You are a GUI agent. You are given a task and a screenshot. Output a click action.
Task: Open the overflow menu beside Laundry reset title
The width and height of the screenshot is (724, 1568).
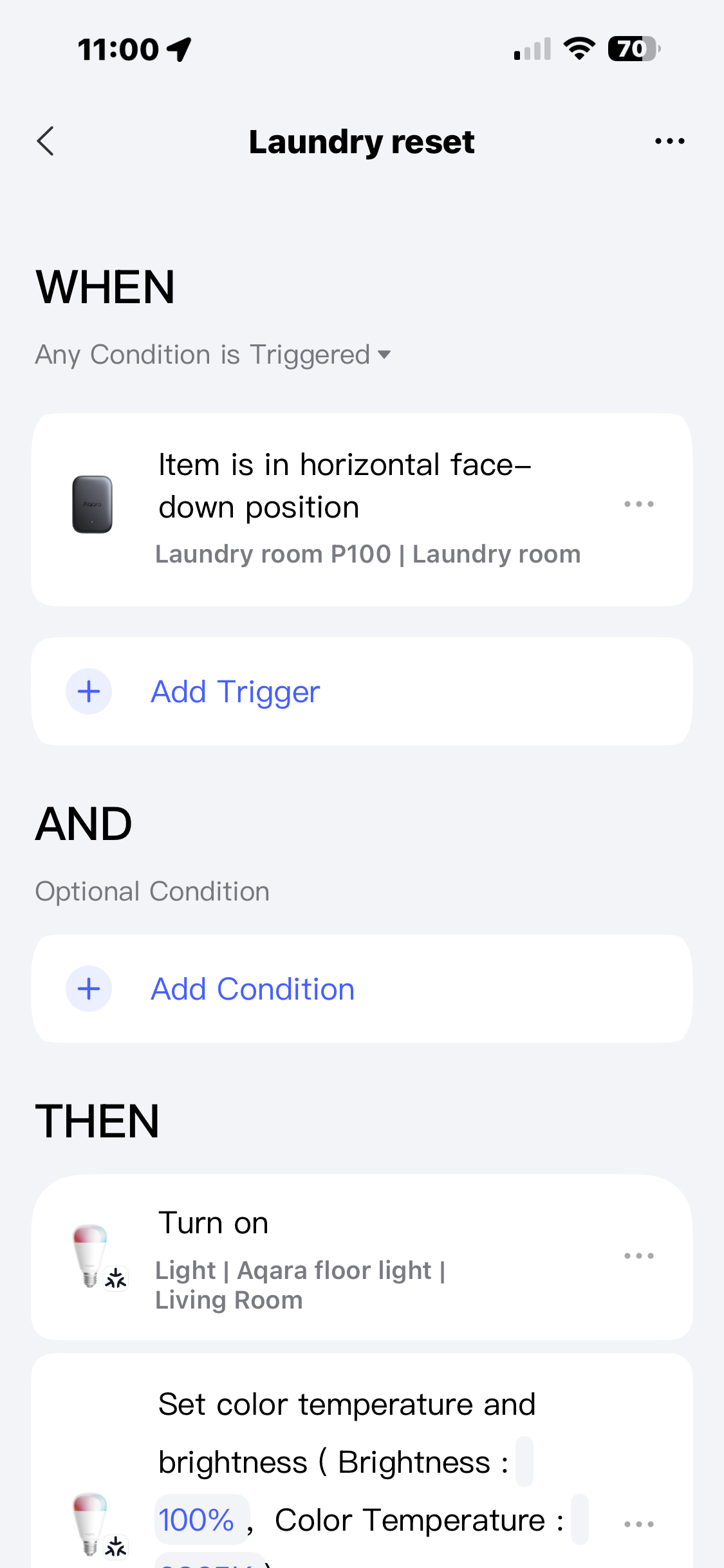click(x=669, y=141)
